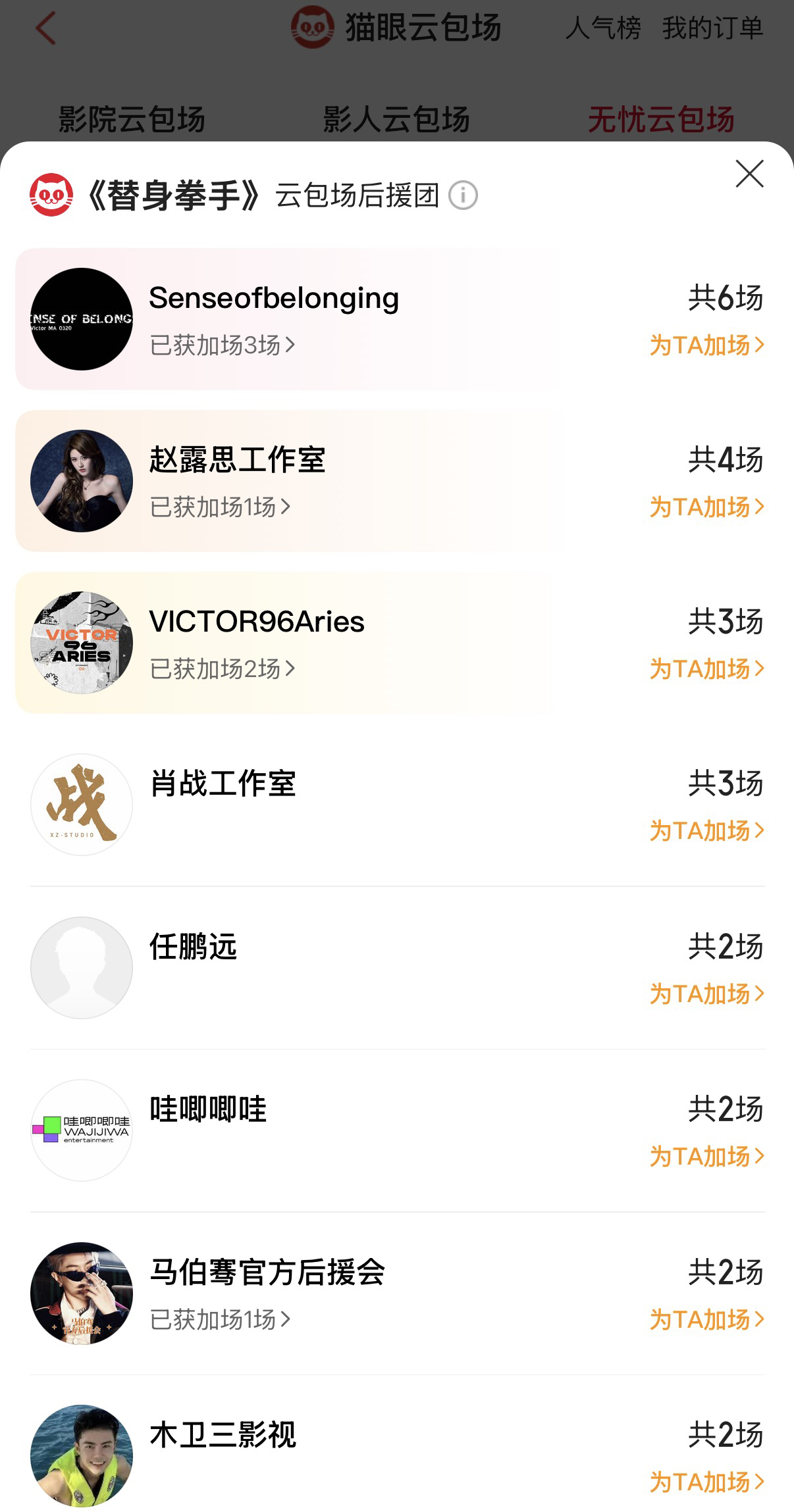Close the 云包场后援团 popup sheet
Screen dimensions: 794x1512
pyautogui.click(x=749, y=174)
